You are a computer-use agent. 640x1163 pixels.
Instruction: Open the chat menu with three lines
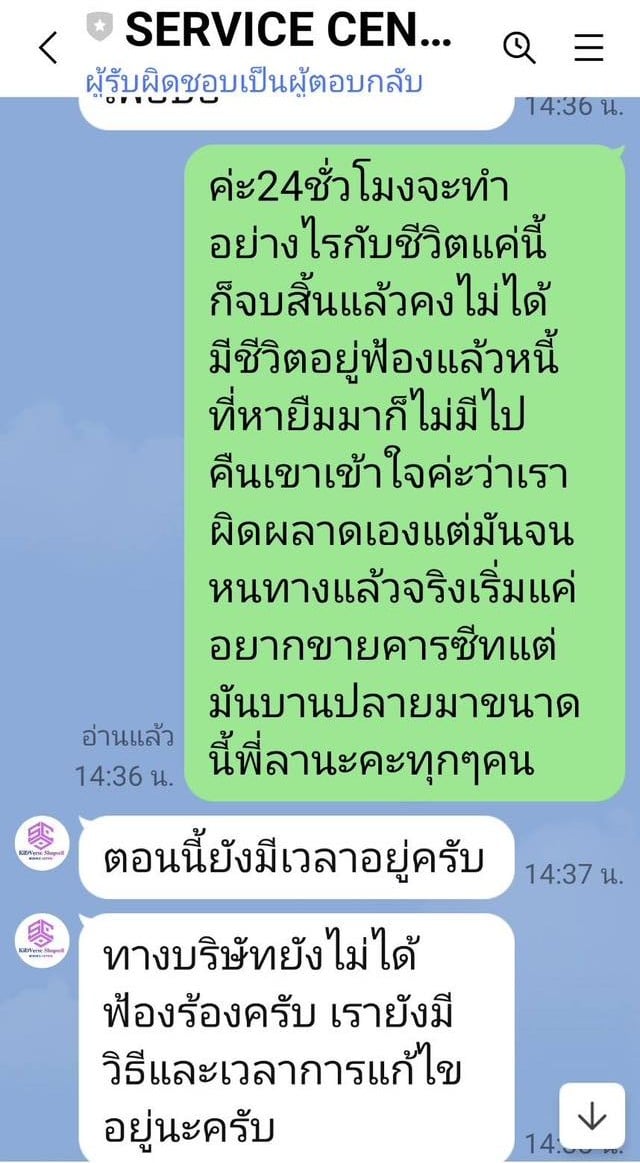coord(590,47)
